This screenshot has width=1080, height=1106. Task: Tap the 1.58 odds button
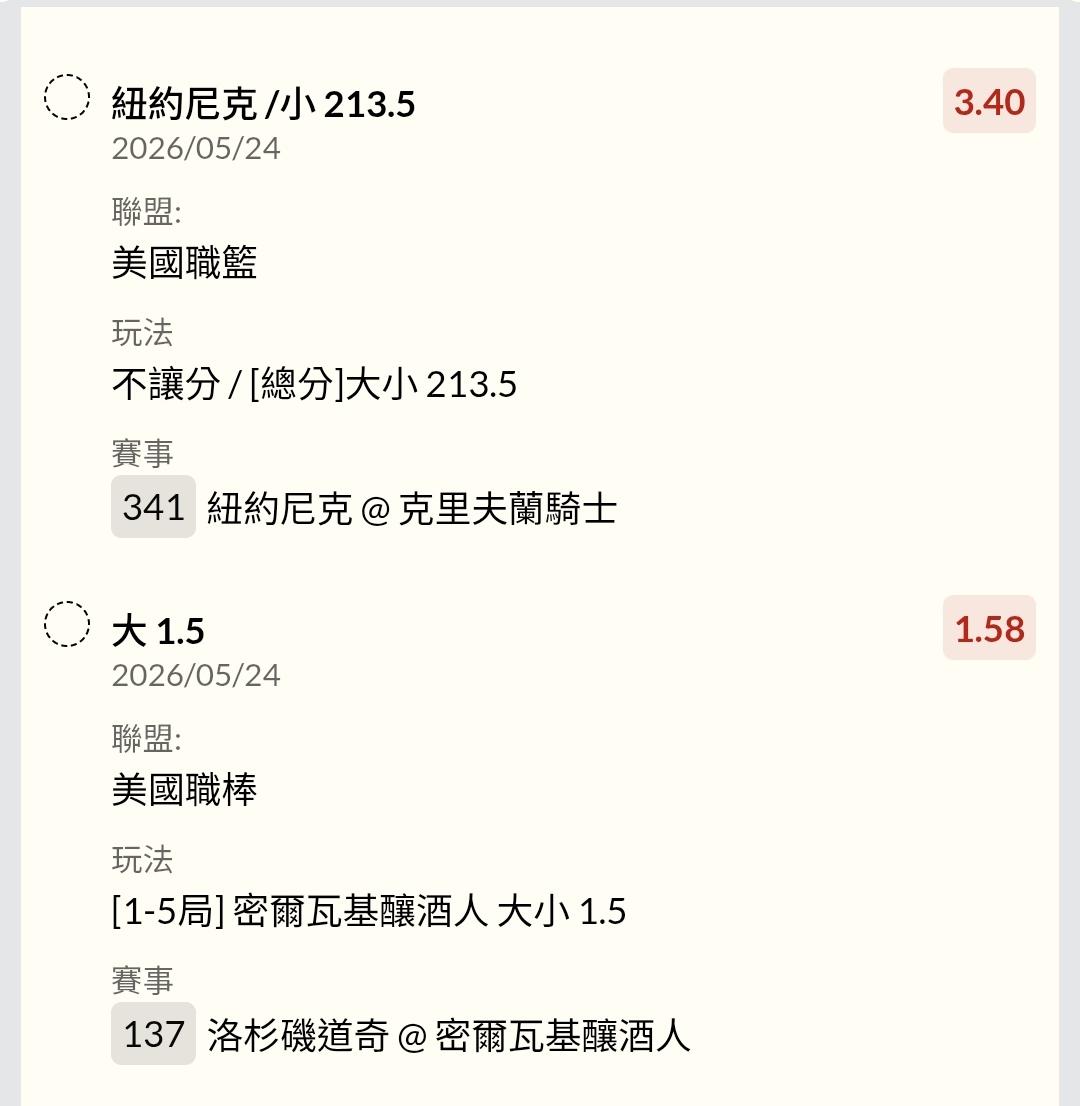pos(989,628)
